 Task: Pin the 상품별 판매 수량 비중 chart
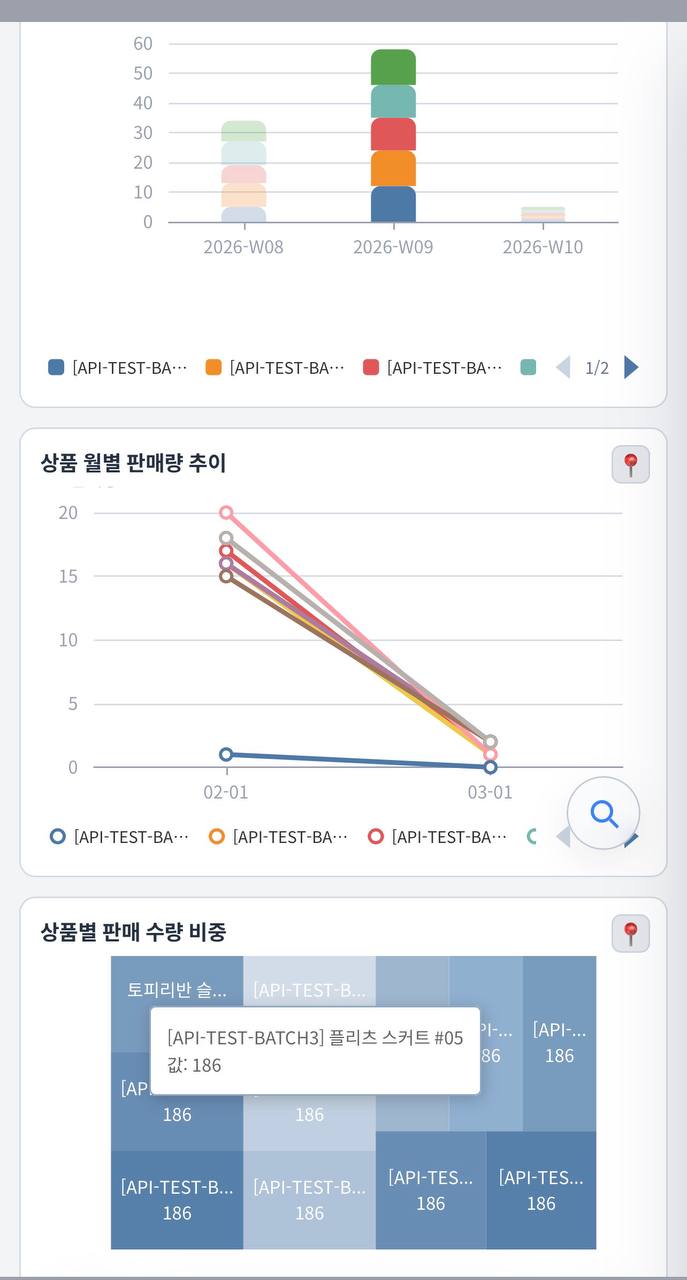(x=630, y=933)
